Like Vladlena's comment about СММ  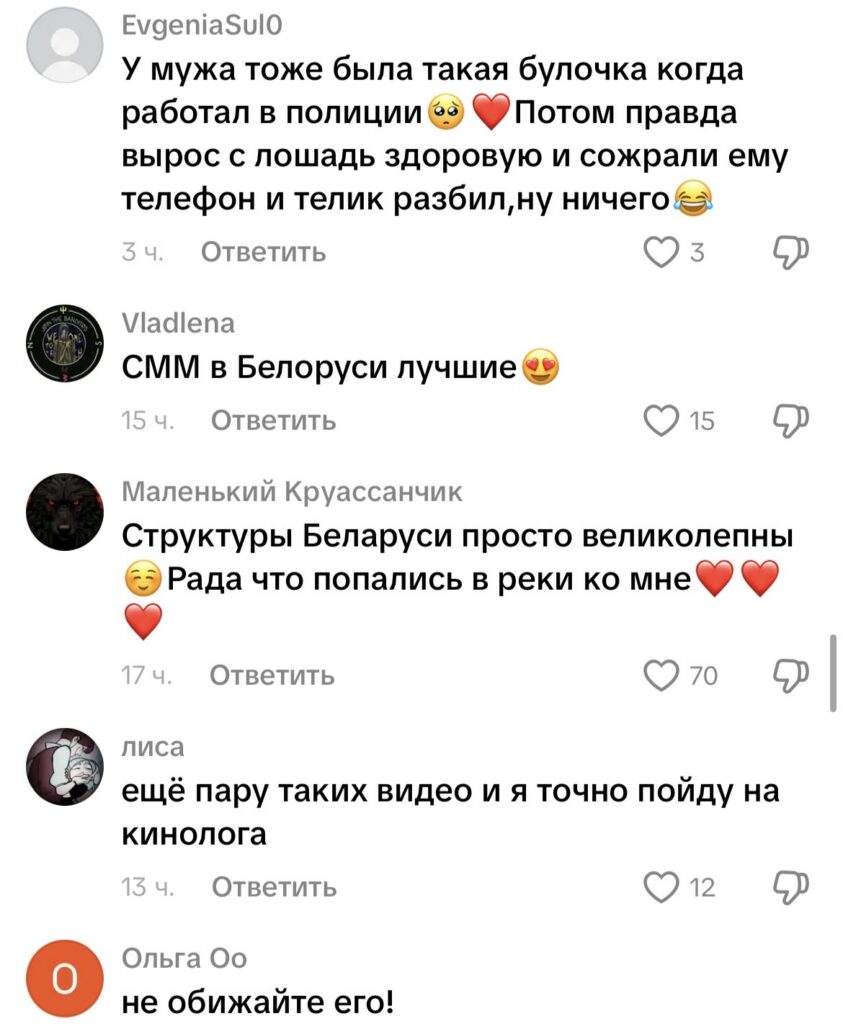(x=660, y=421)
